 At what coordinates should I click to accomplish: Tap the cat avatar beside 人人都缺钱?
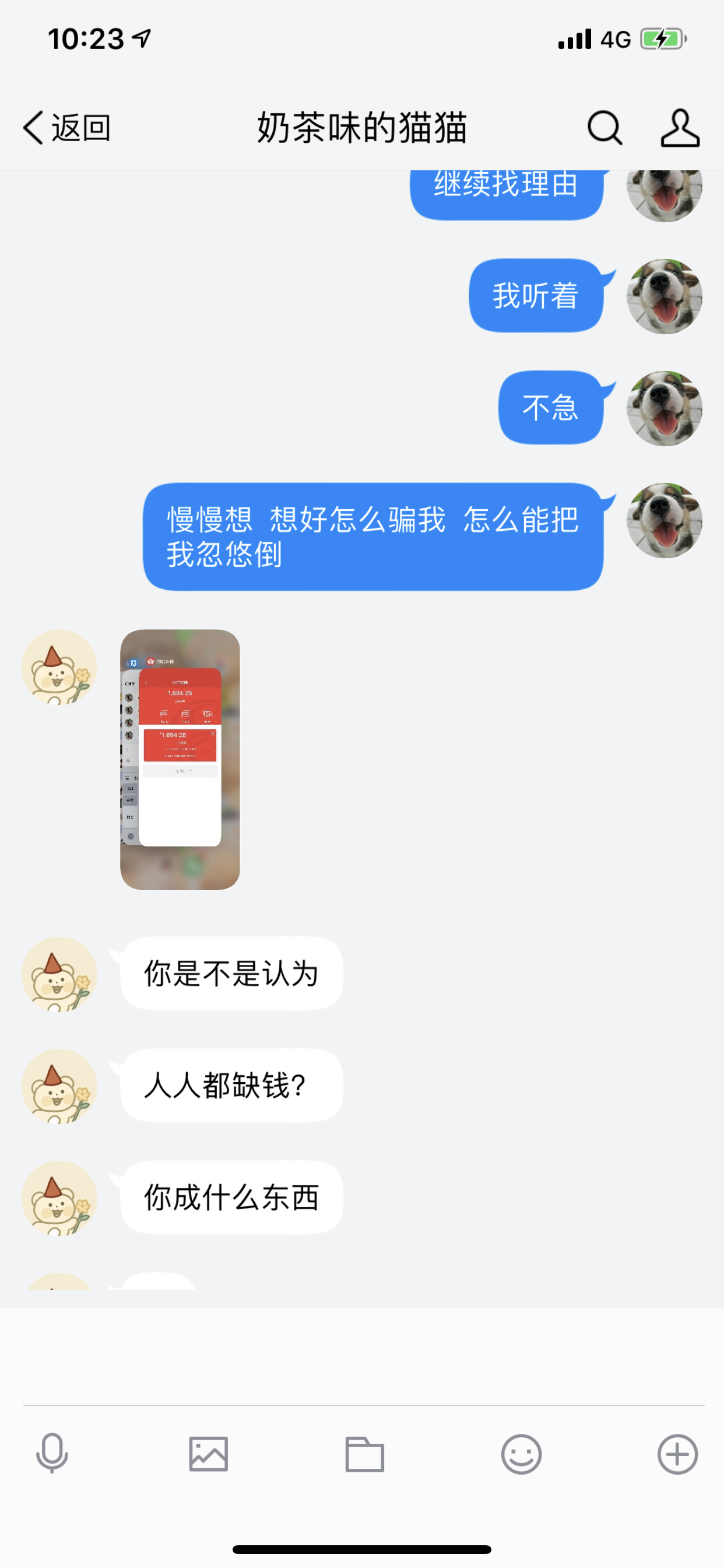coord(59,1086)
